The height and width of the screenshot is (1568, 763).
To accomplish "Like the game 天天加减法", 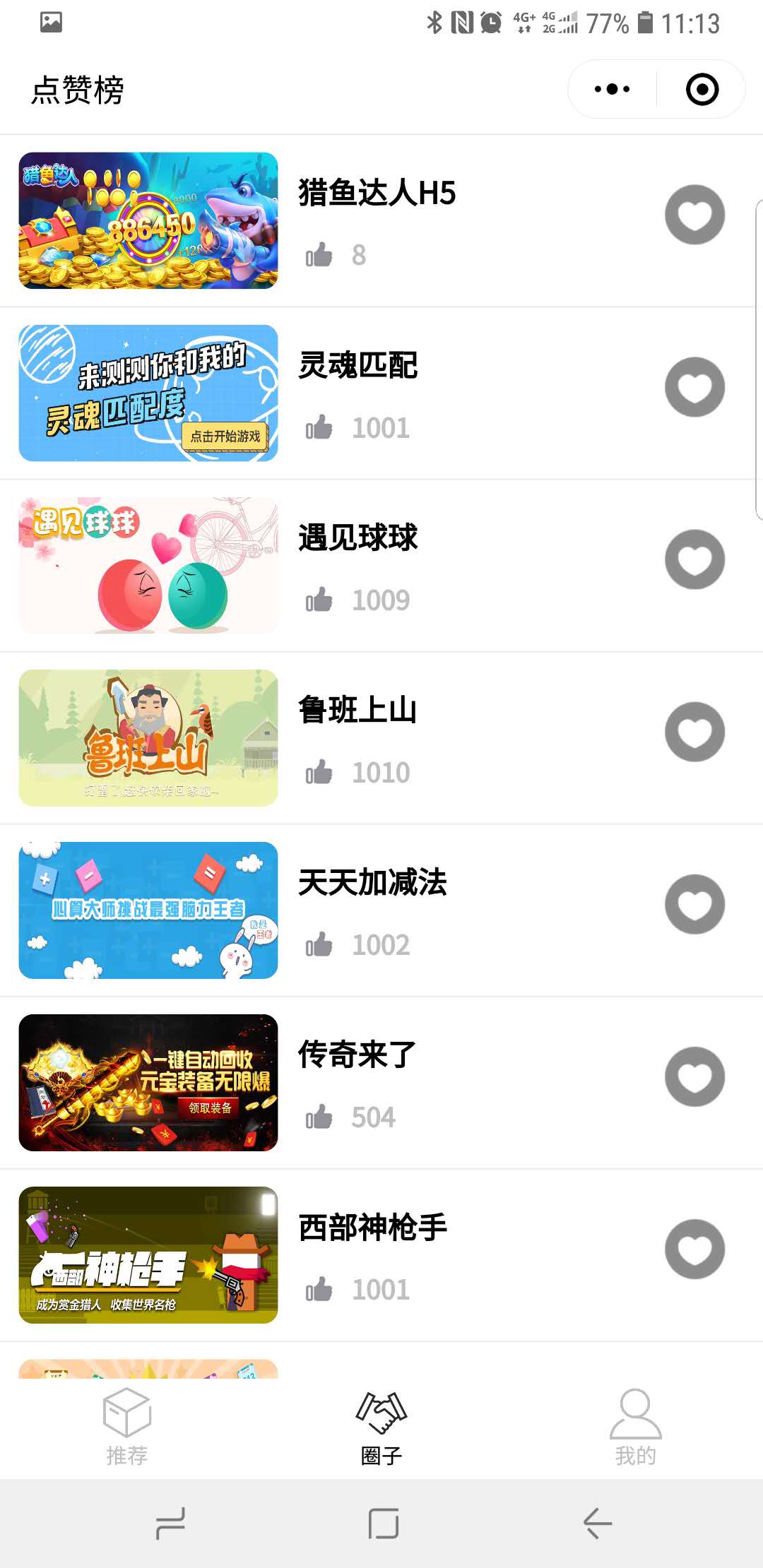I will tap(694, 904).
